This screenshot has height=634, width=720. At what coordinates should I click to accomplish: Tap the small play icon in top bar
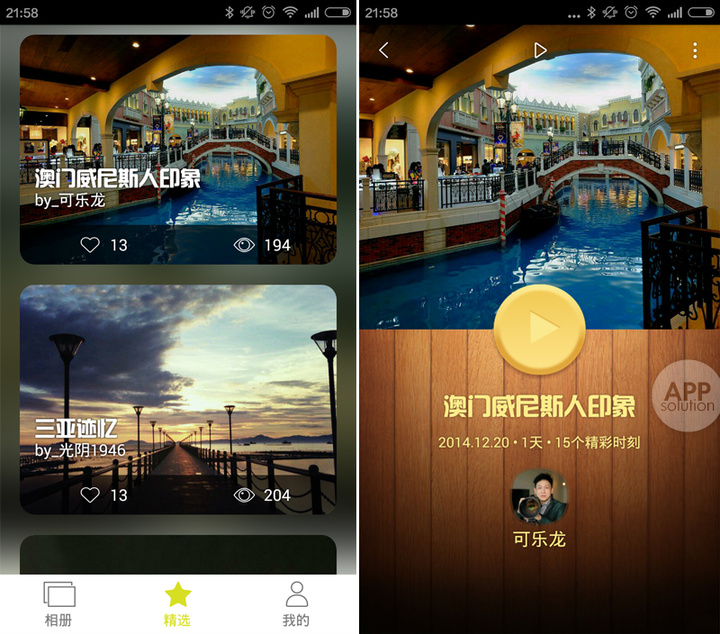pos(540,50)
